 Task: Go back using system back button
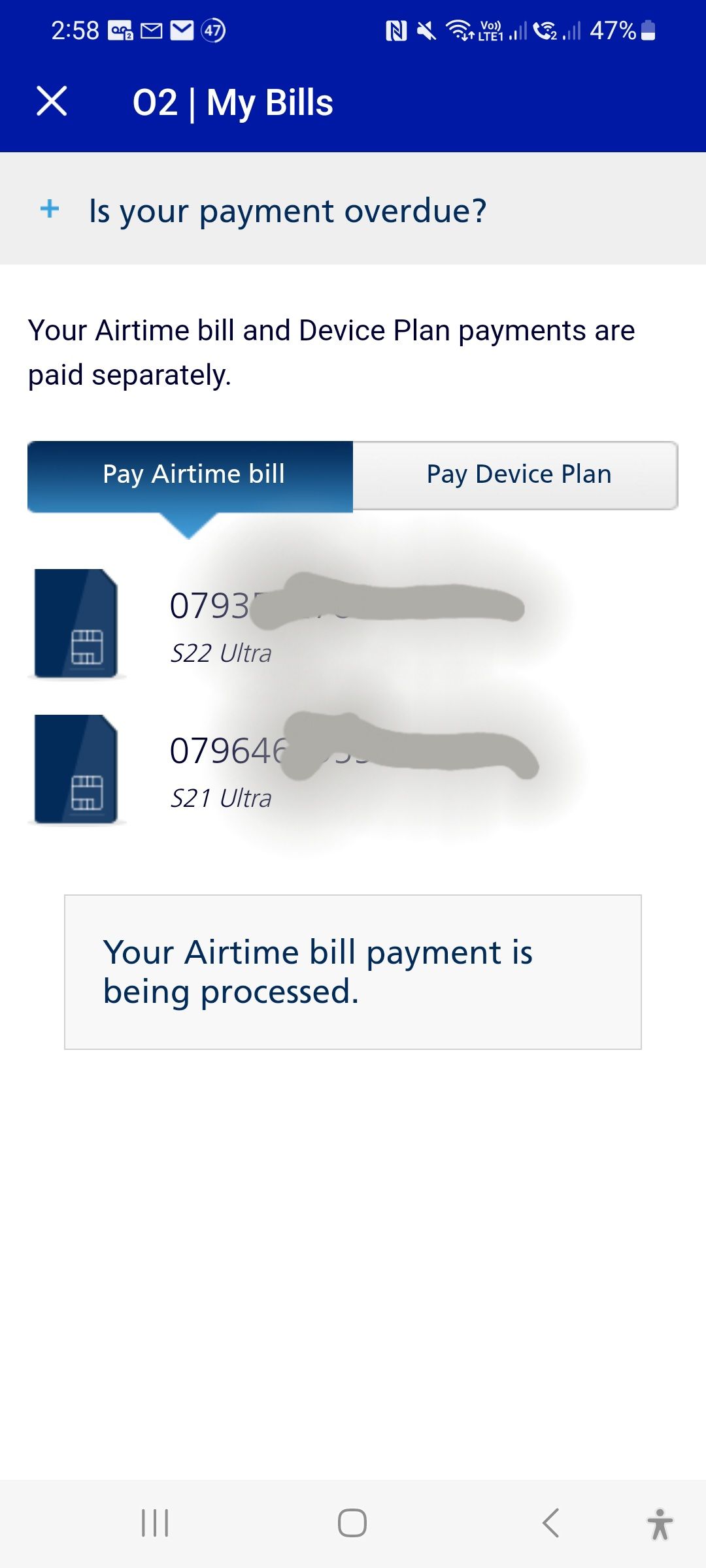[x=550, y=1523]
